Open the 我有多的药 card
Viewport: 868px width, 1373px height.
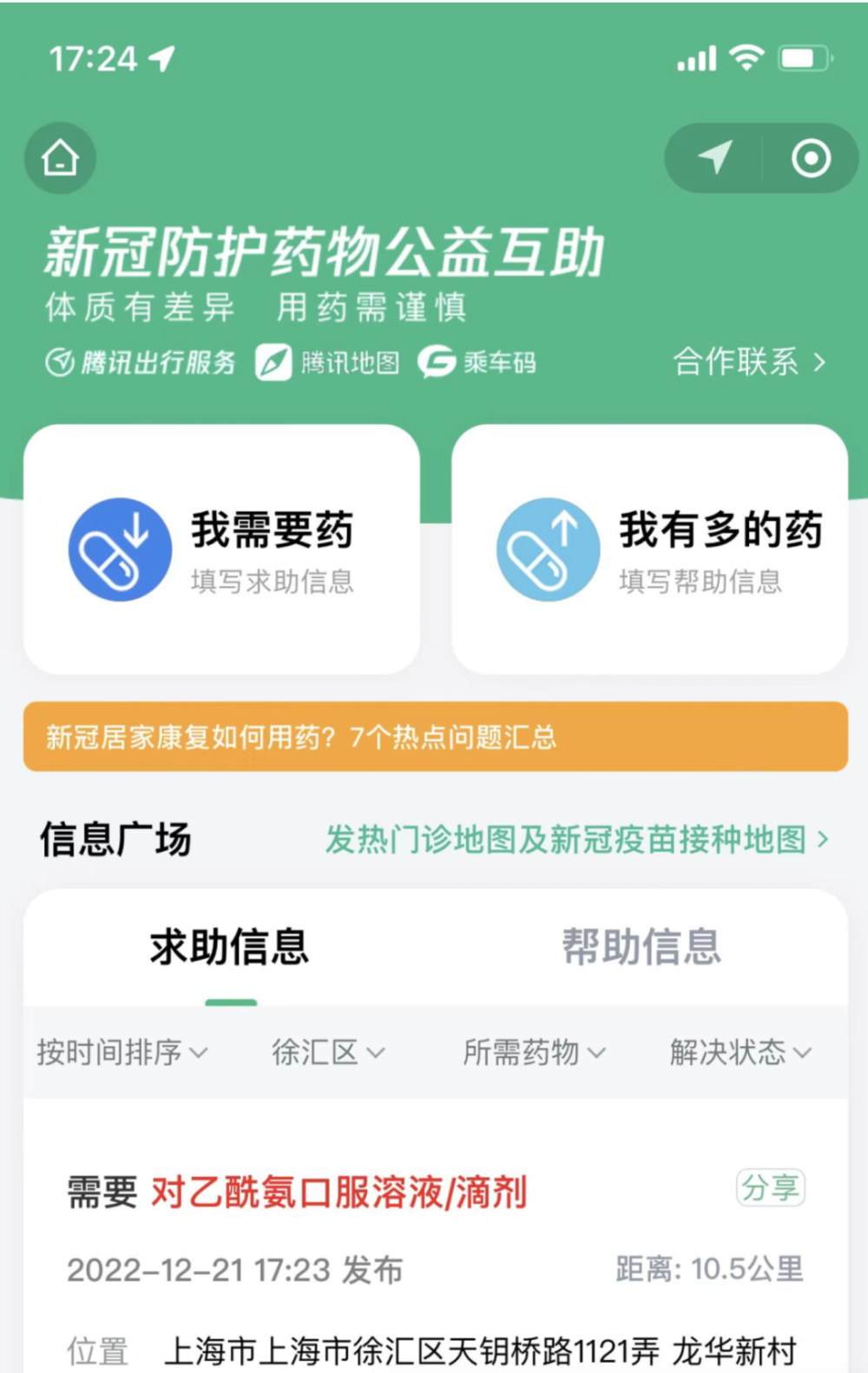[649, 550]
